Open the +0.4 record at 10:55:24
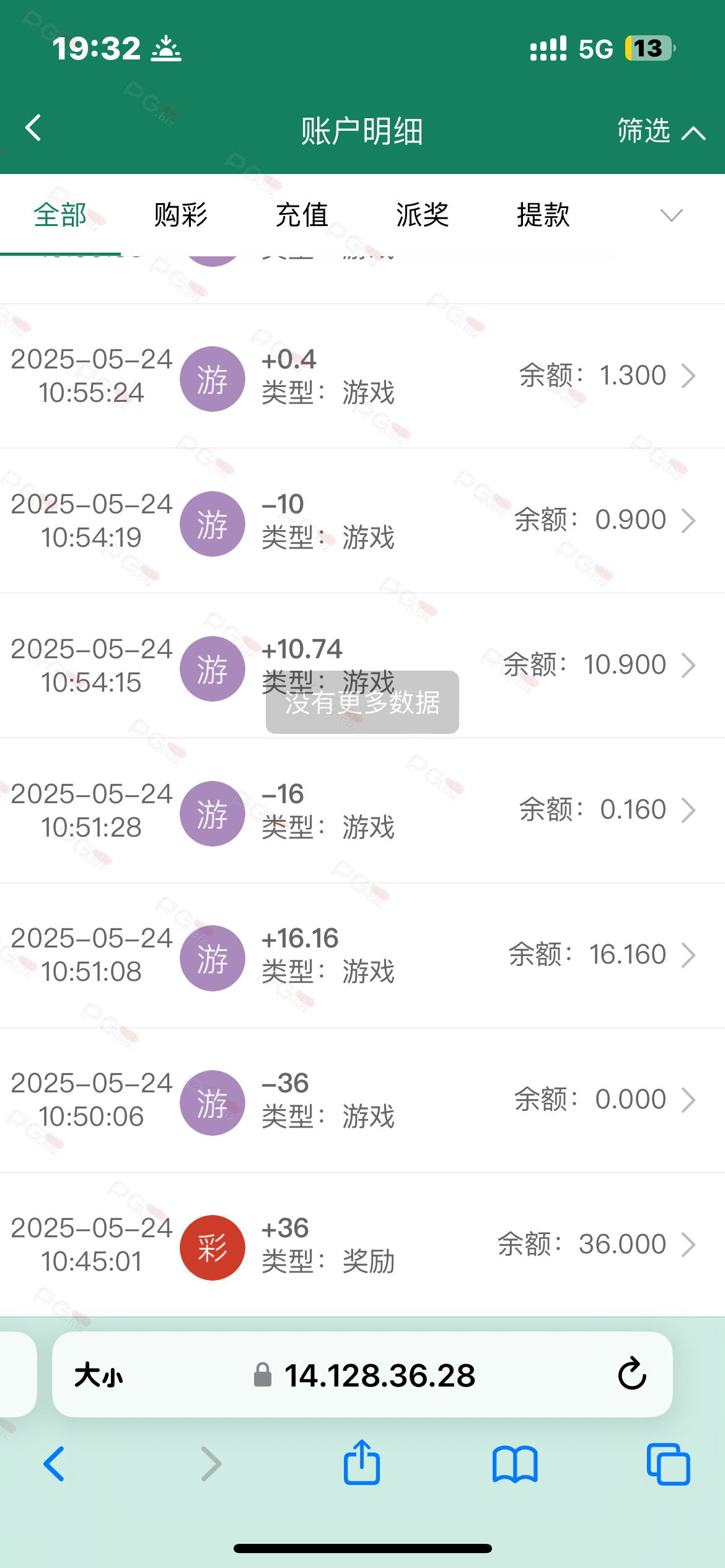The image size is (725, 1568). pyautogui.click(x=362, y=376)
